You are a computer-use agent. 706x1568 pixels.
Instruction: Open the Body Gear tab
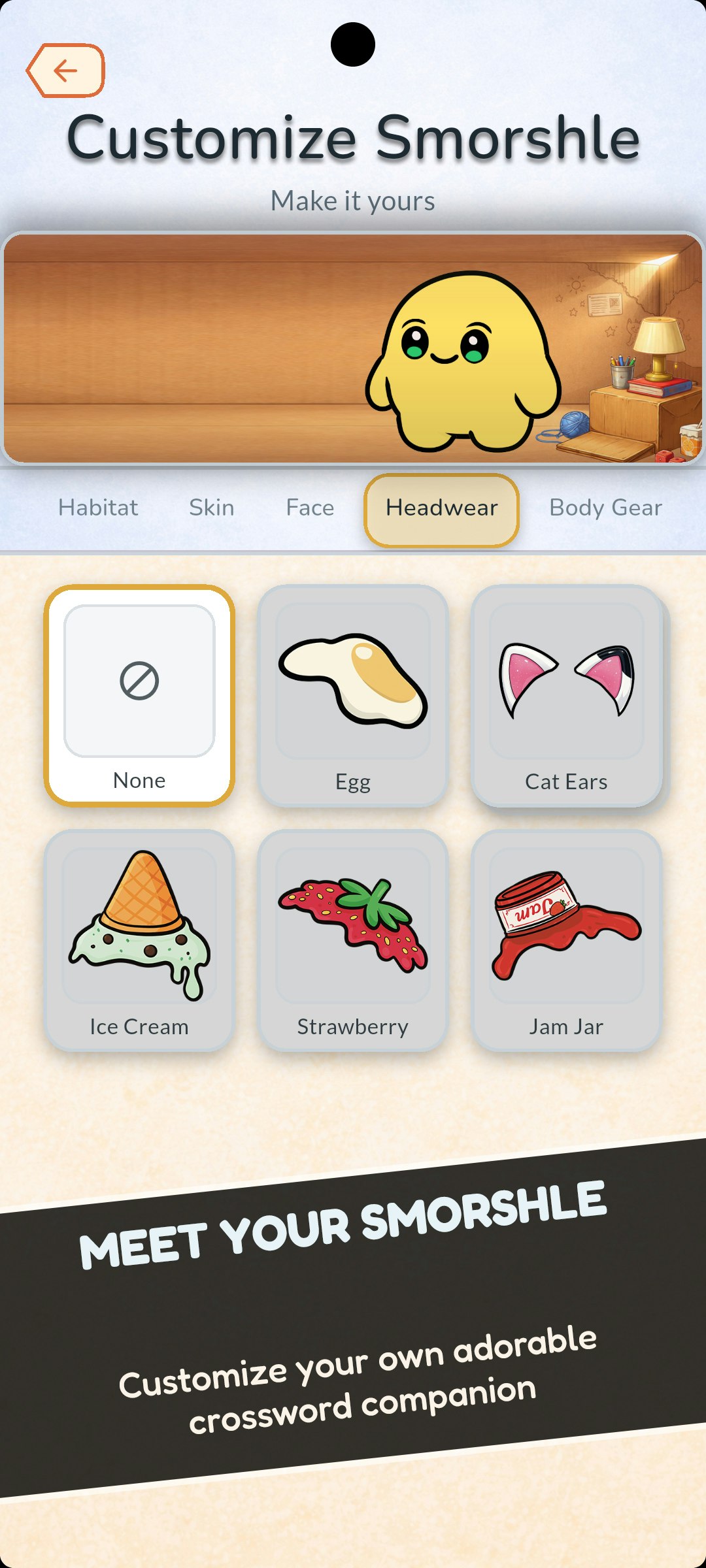click(605, 508)
